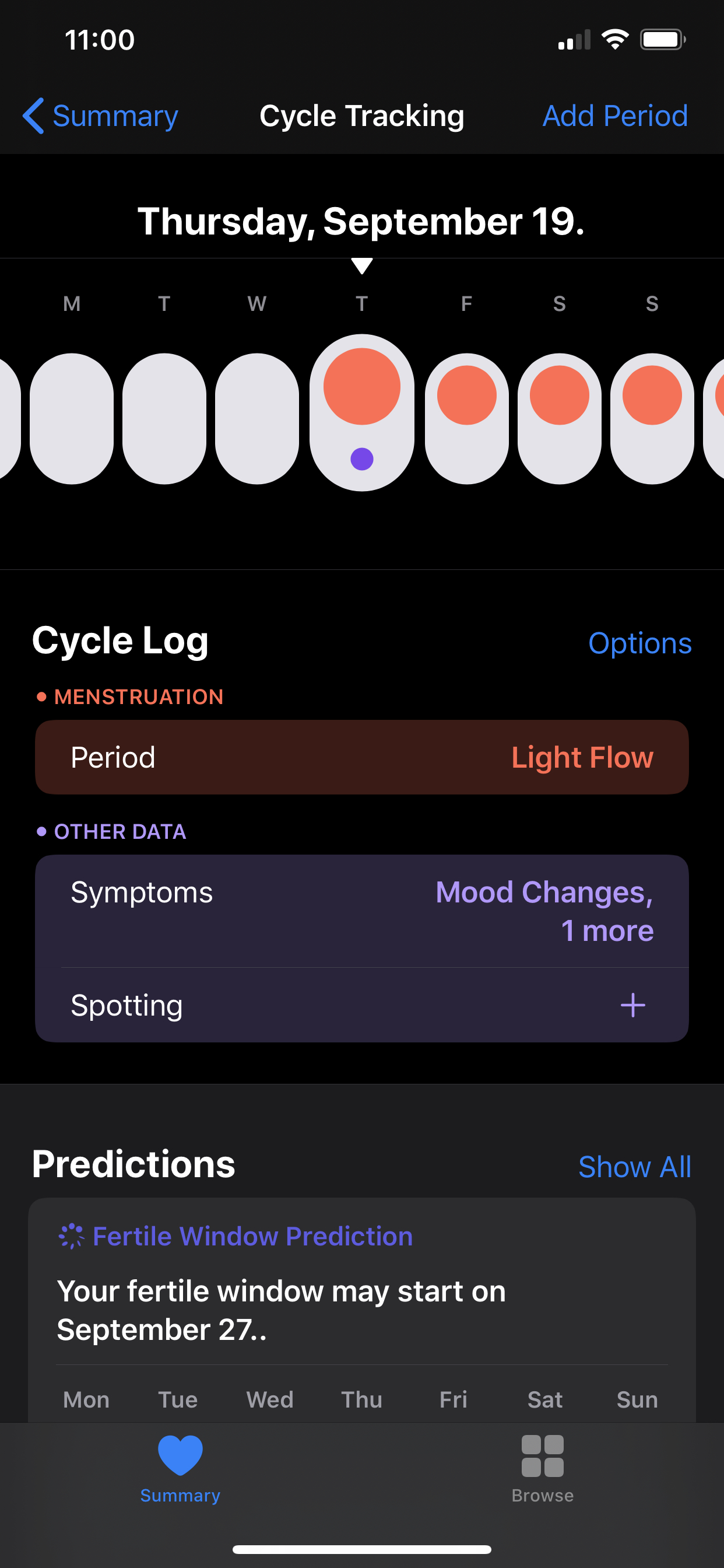Open the Symptoms row

pyautogui.click(x=361, y=911)
